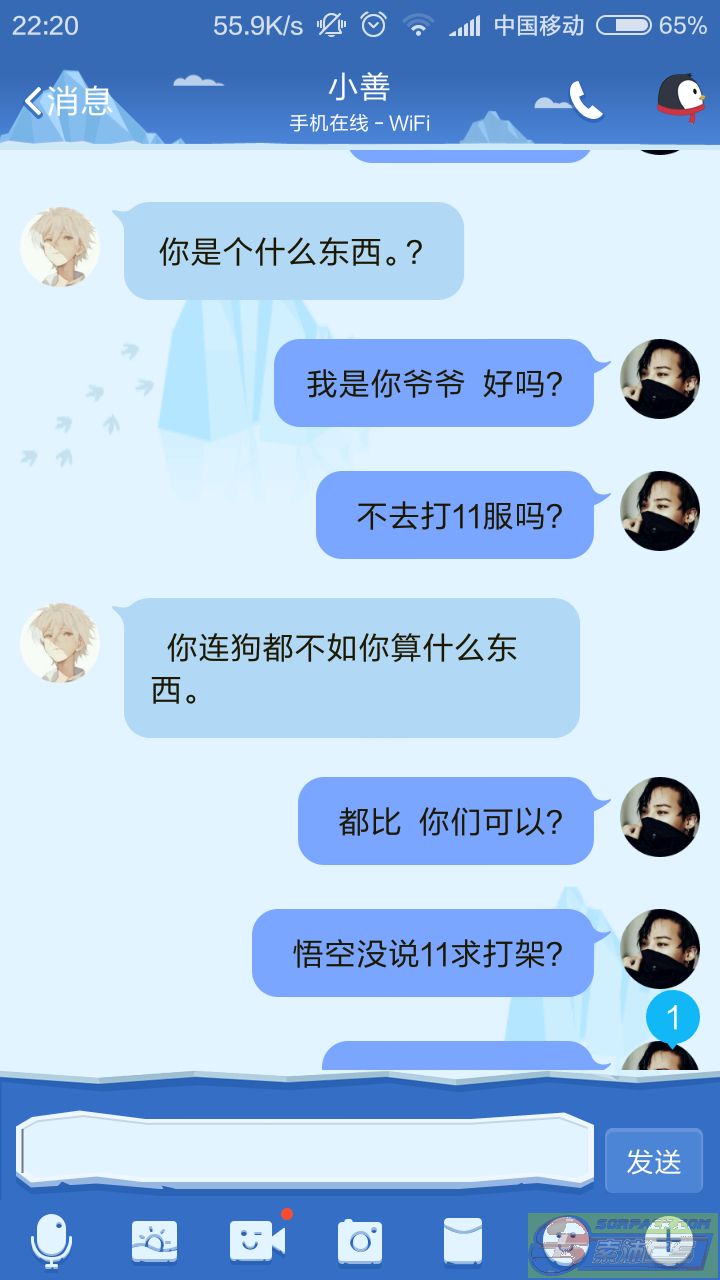Open the camera to take a photo

[x=360, y=1241]
